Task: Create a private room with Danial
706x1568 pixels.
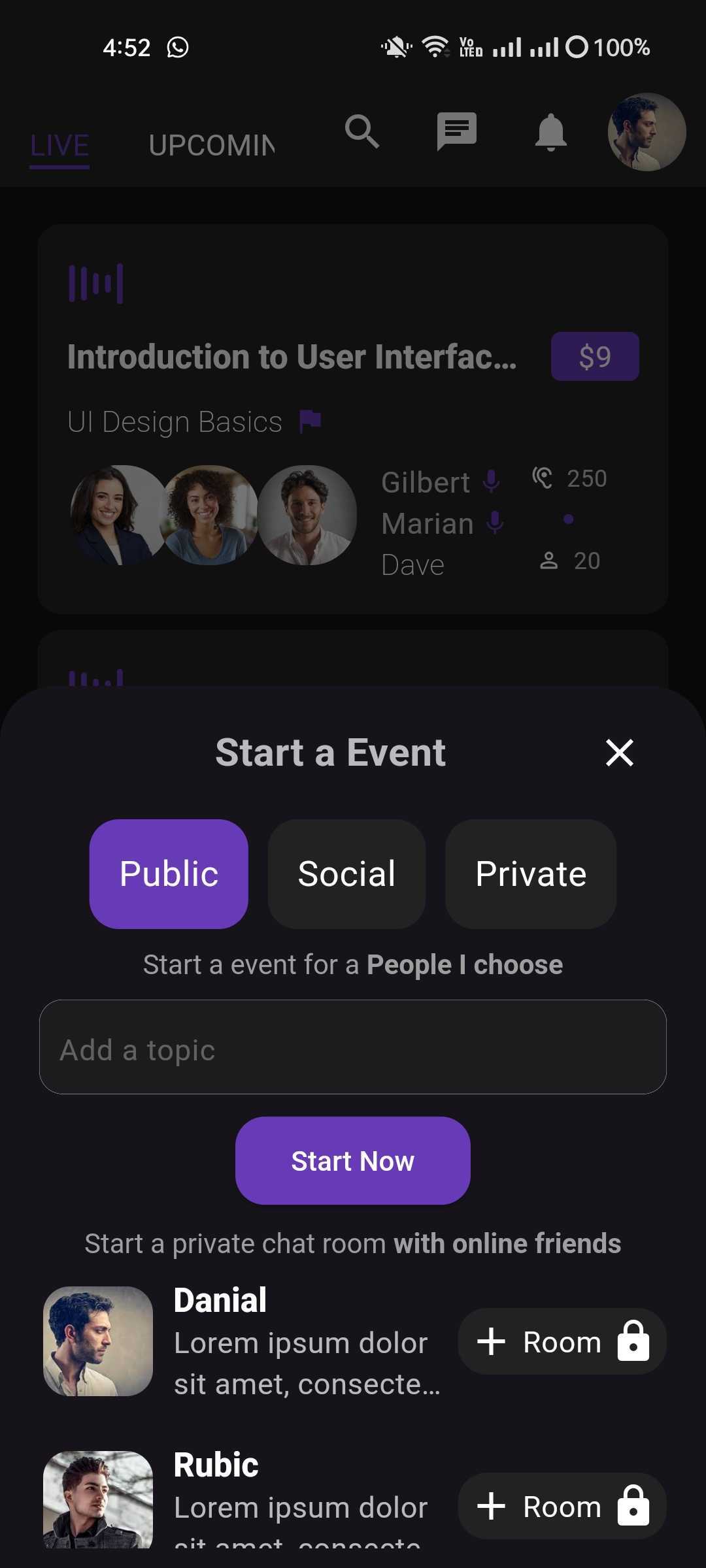Action: [562, 1341]
